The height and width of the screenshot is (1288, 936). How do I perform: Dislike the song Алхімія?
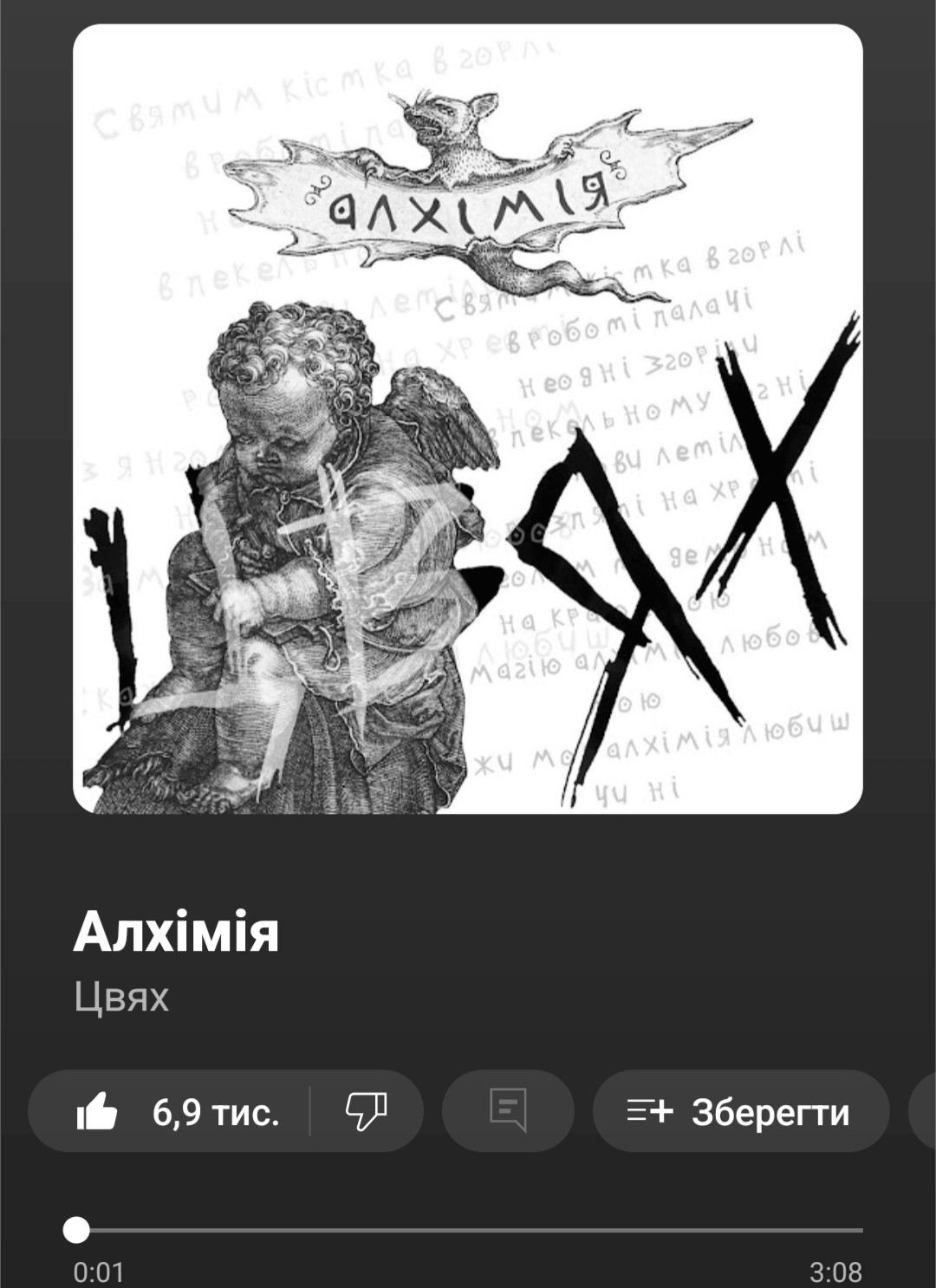pos(367,1111)
